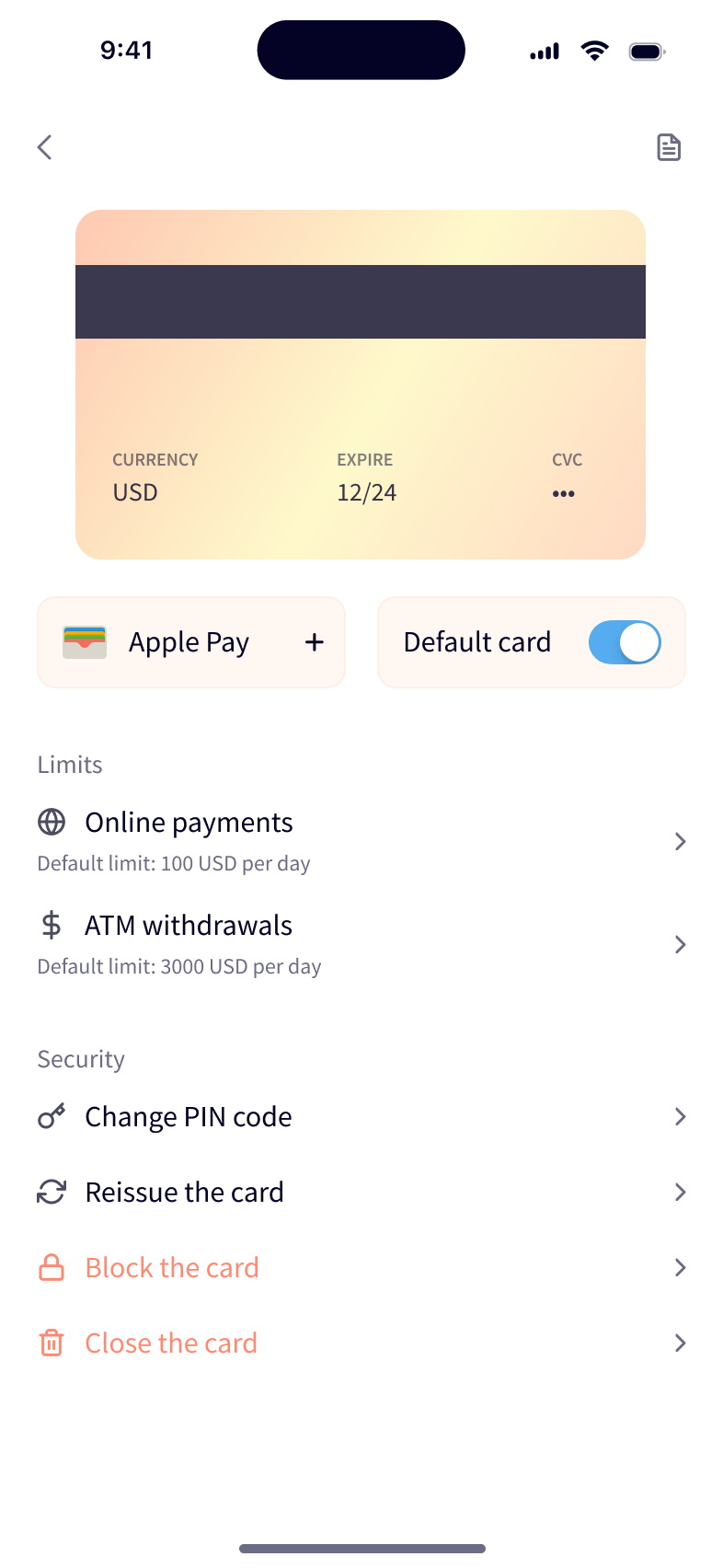Open the document icon in the header

tap(669, 147)
